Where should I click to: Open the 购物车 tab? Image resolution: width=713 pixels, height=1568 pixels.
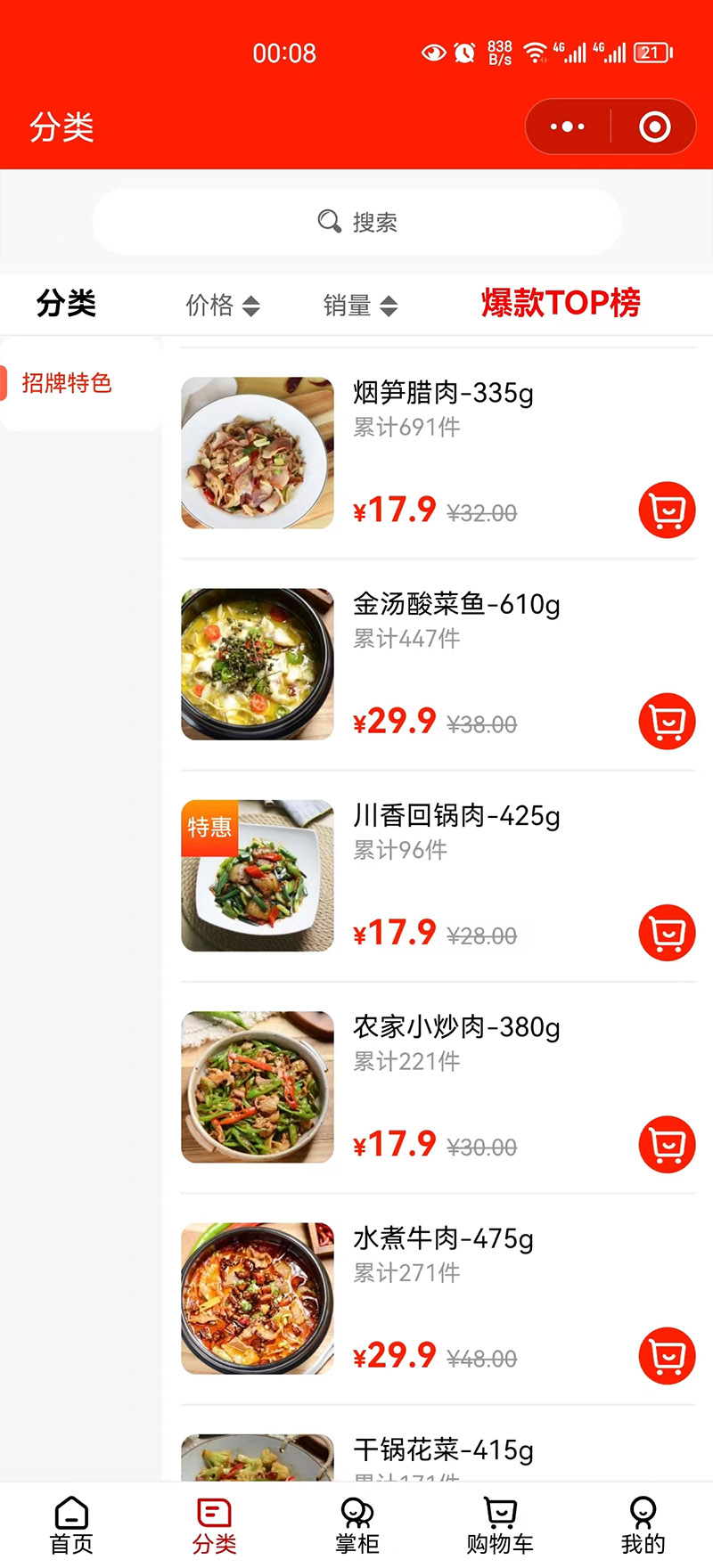pyautogui.click(x=500, y=1525)
